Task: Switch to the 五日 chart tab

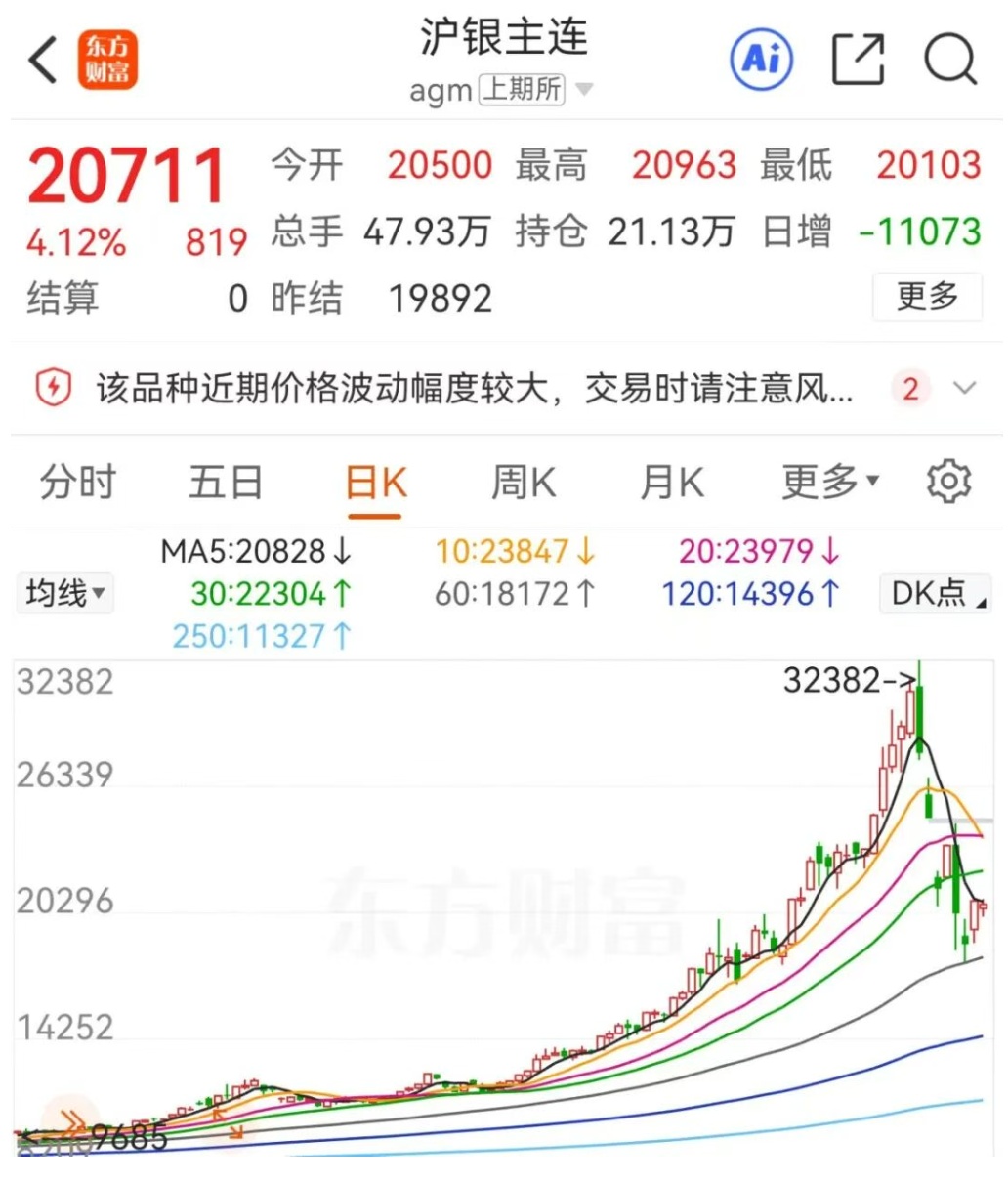Action: (226, 483)
